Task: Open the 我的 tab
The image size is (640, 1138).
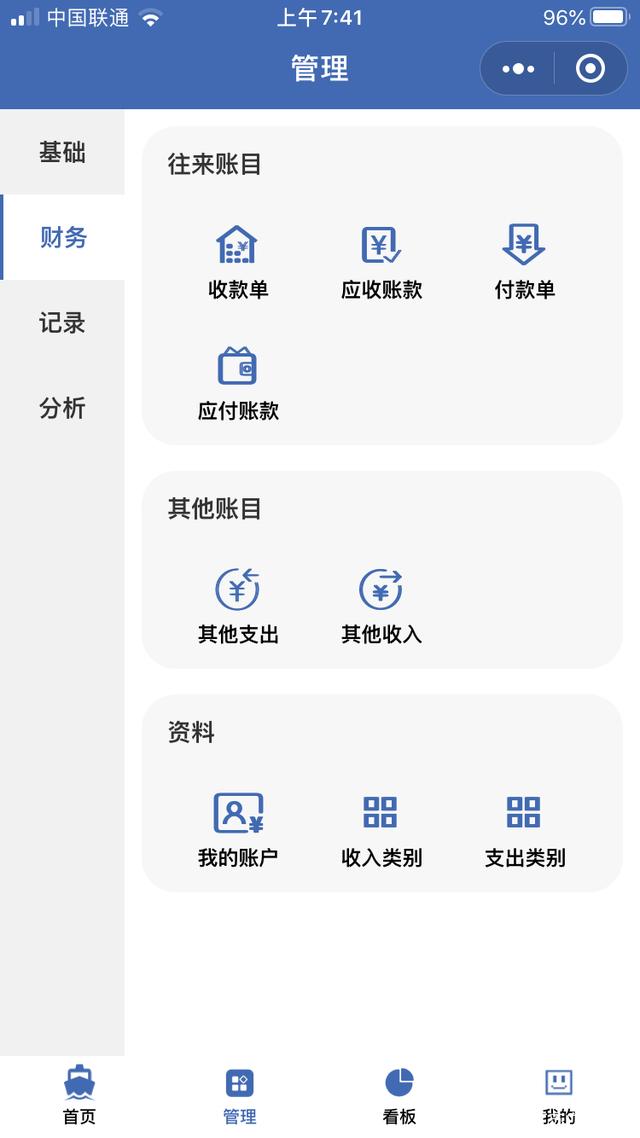Action: [559, 1096]
